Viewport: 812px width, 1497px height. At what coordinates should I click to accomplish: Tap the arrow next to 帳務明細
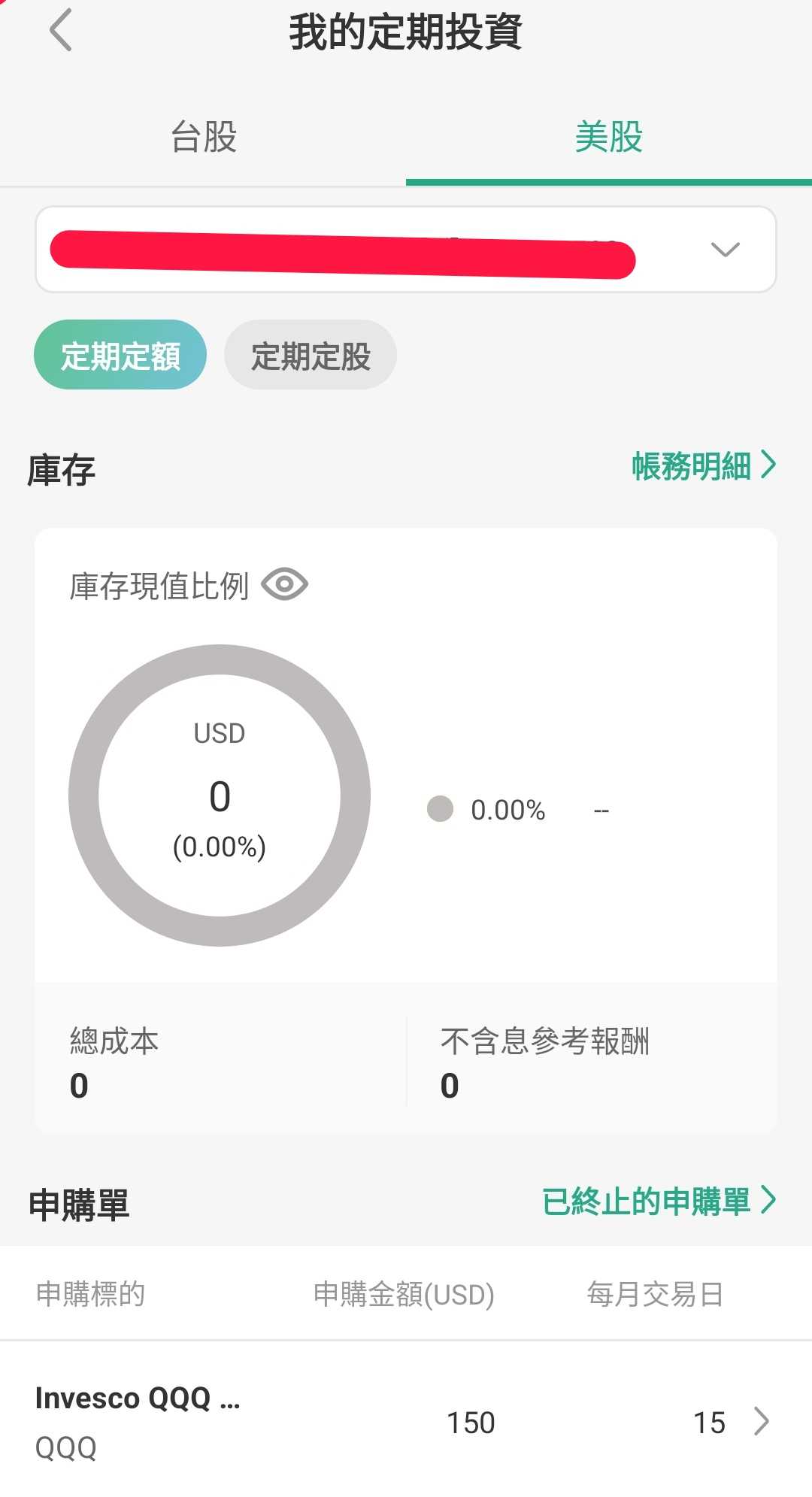770,465
